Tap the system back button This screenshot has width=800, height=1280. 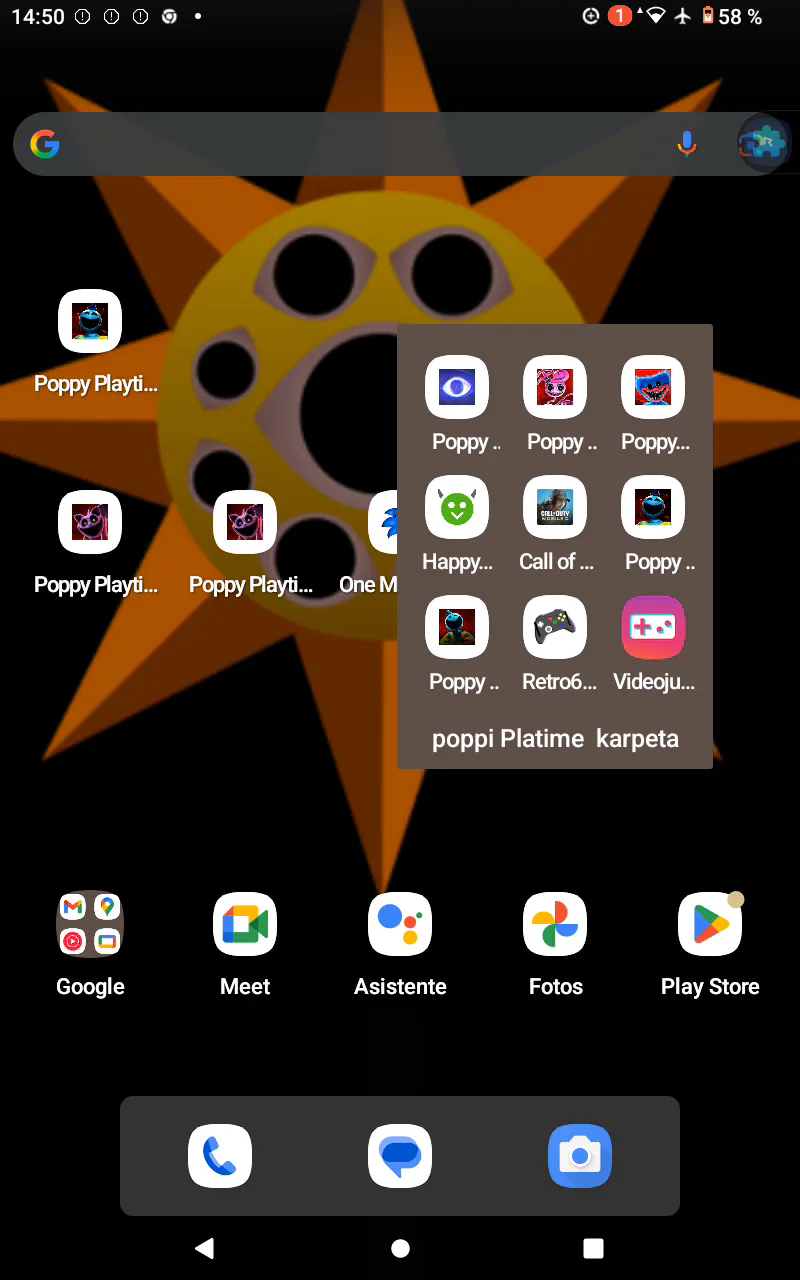(x=205, y=1248)
